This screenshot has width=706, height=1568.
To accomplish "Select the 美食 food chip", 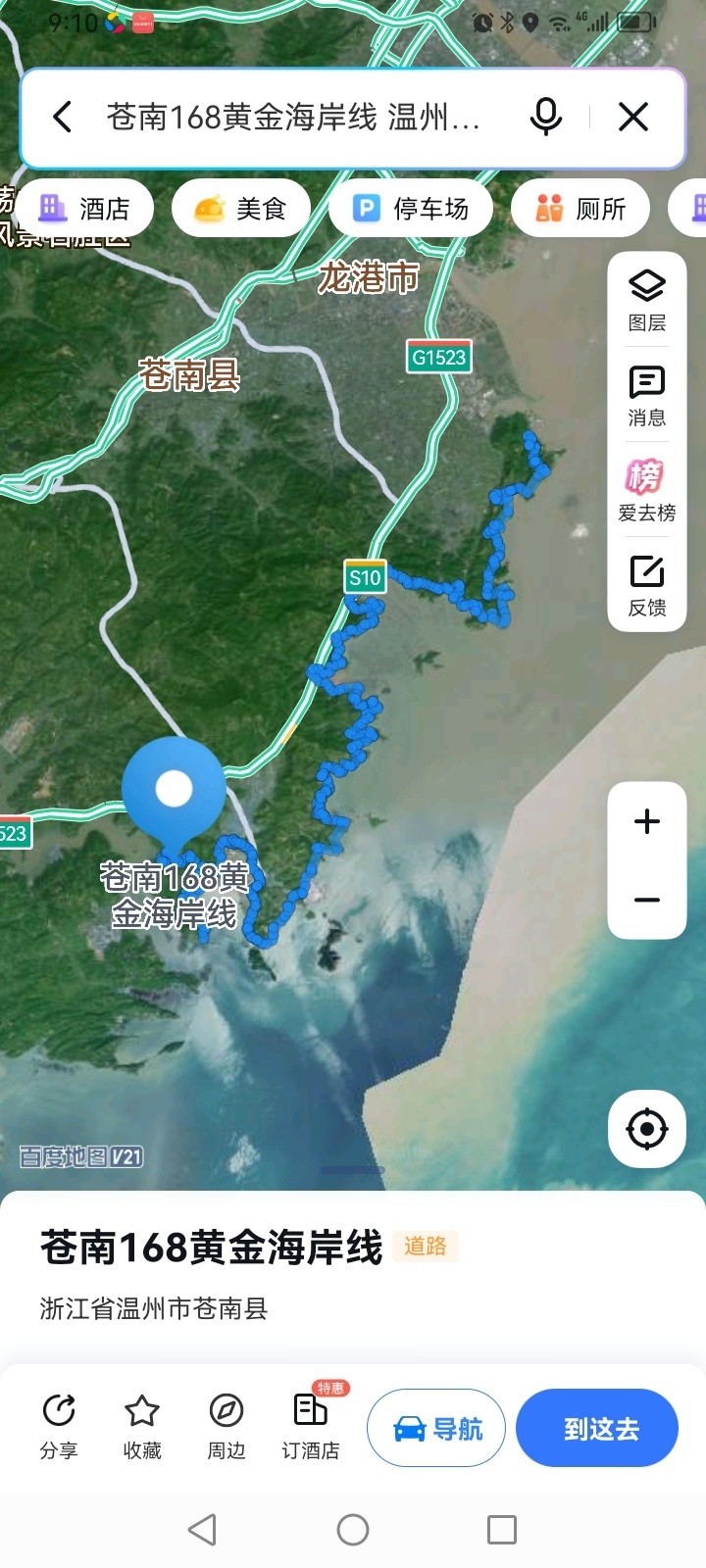I will [241, 208].
